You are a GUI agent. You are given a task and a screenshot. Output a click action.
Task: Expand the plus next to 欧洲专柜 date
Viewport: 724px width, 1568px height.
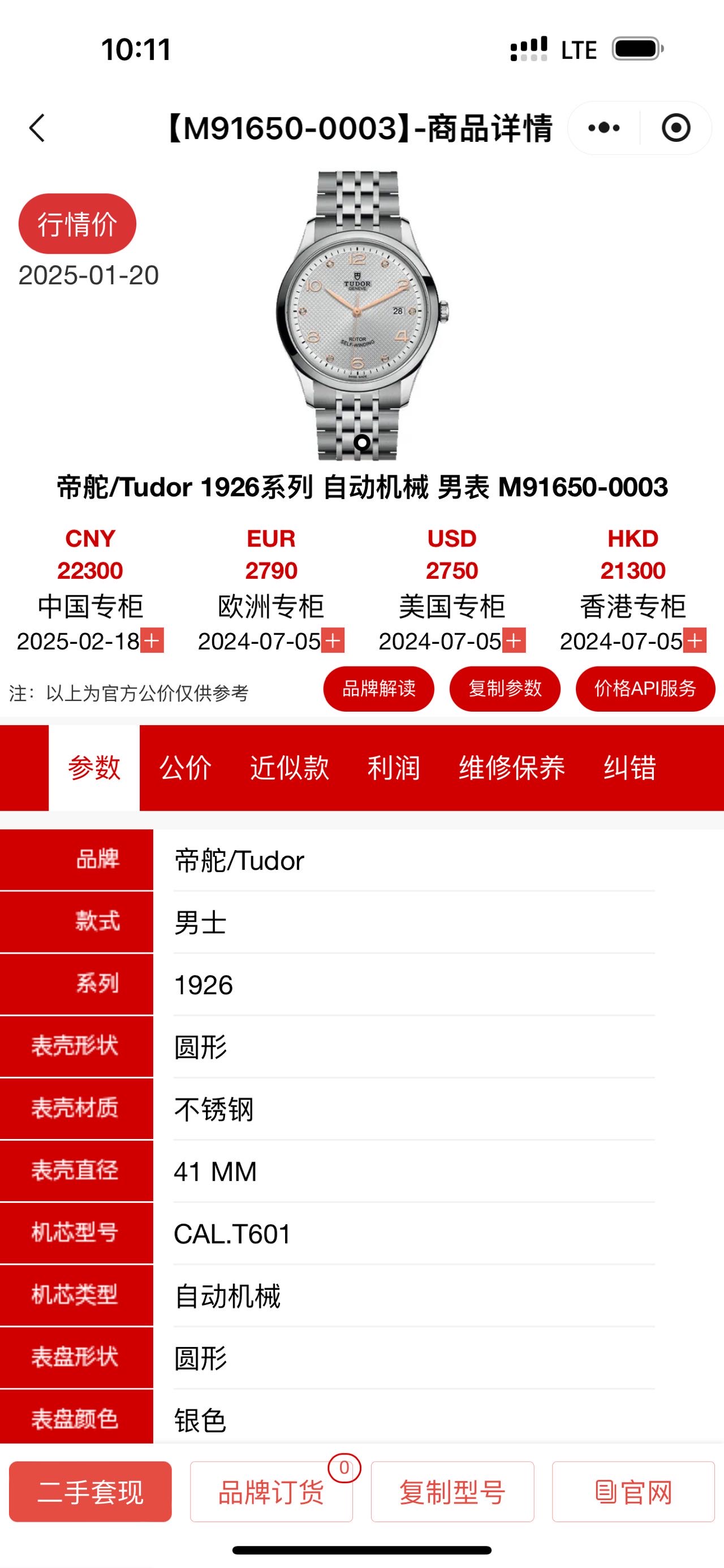pos(333,640)
